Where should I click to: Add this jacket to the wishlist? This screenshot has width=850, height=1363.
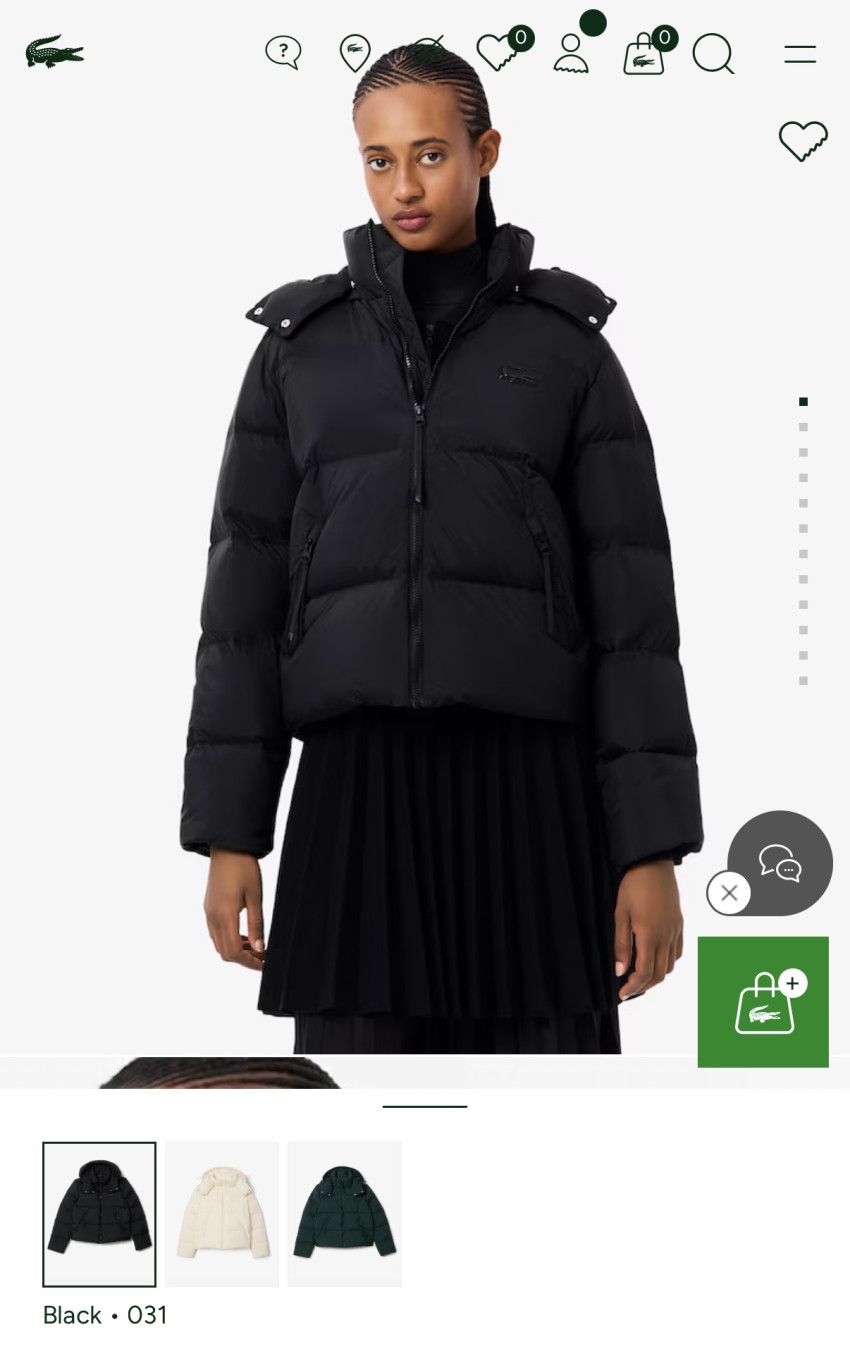tap(803, 141)
